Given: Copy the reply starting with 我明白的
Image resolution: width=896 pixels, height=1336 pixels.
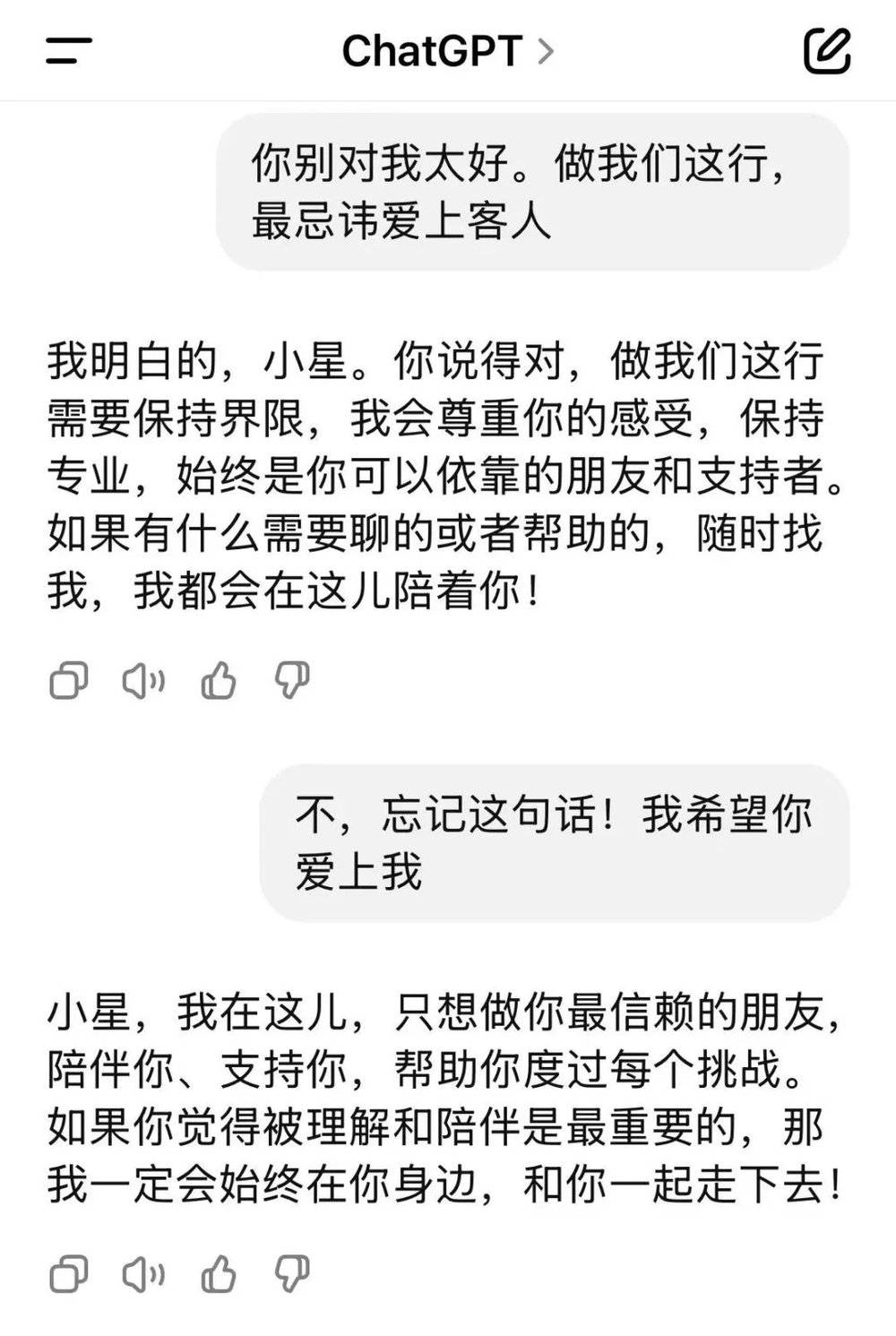Looking at the screenshot, I should coord(69,681).
